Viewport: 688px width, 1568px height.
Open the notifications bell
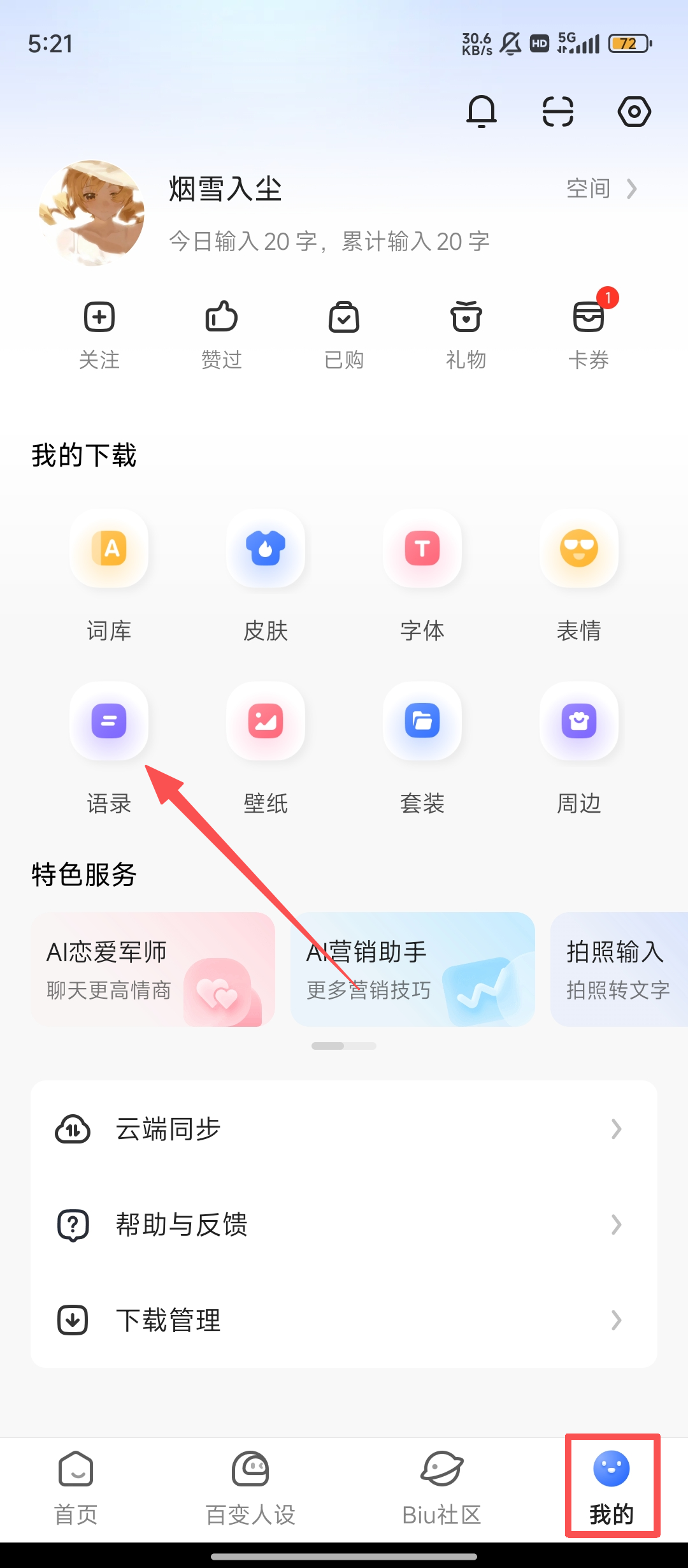[x=482, y=112]
